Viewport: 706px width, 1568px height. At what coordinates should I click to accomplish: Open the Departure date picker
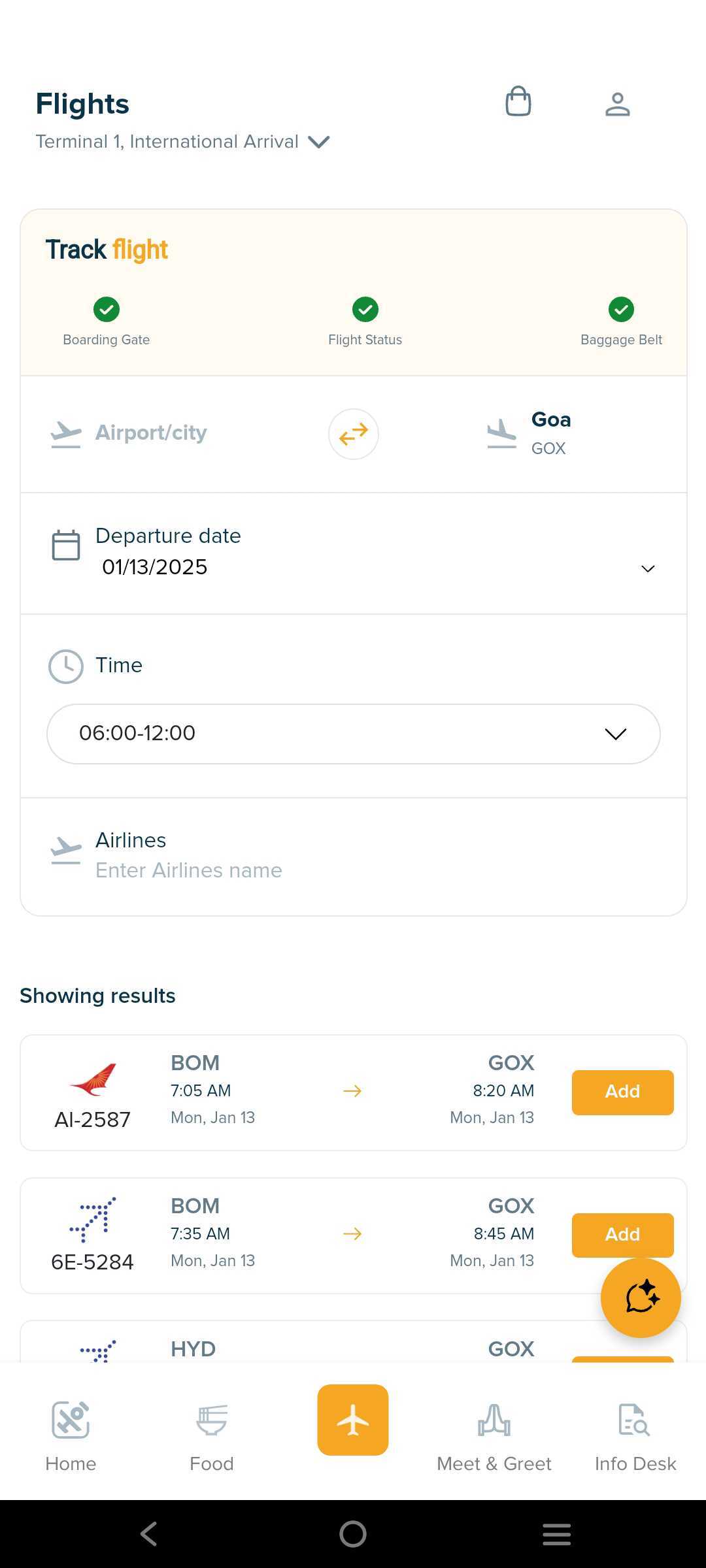tap(353, 553)
